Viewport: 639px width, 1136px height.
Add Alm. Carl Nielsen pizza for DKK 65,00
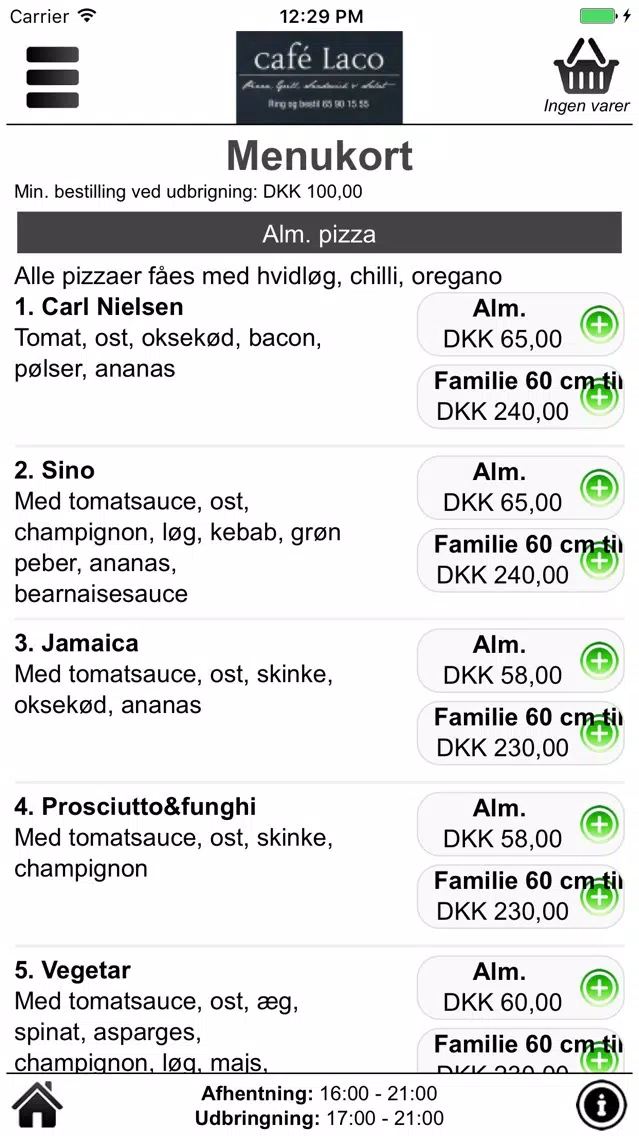click(520, 325)
